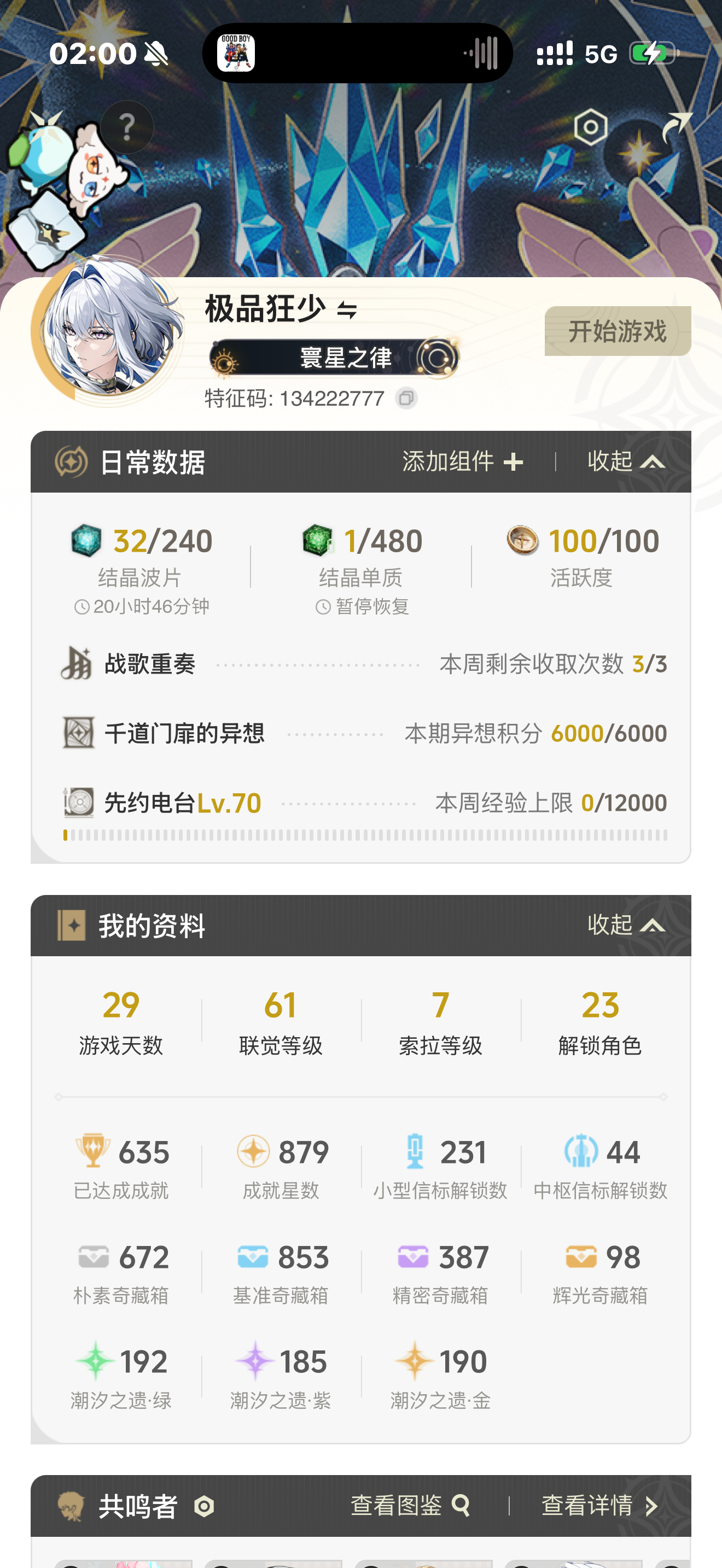Viewport: 722px width, 1568px height.
Task: Tap the player avatar portrait
Action: coord(107,331)
